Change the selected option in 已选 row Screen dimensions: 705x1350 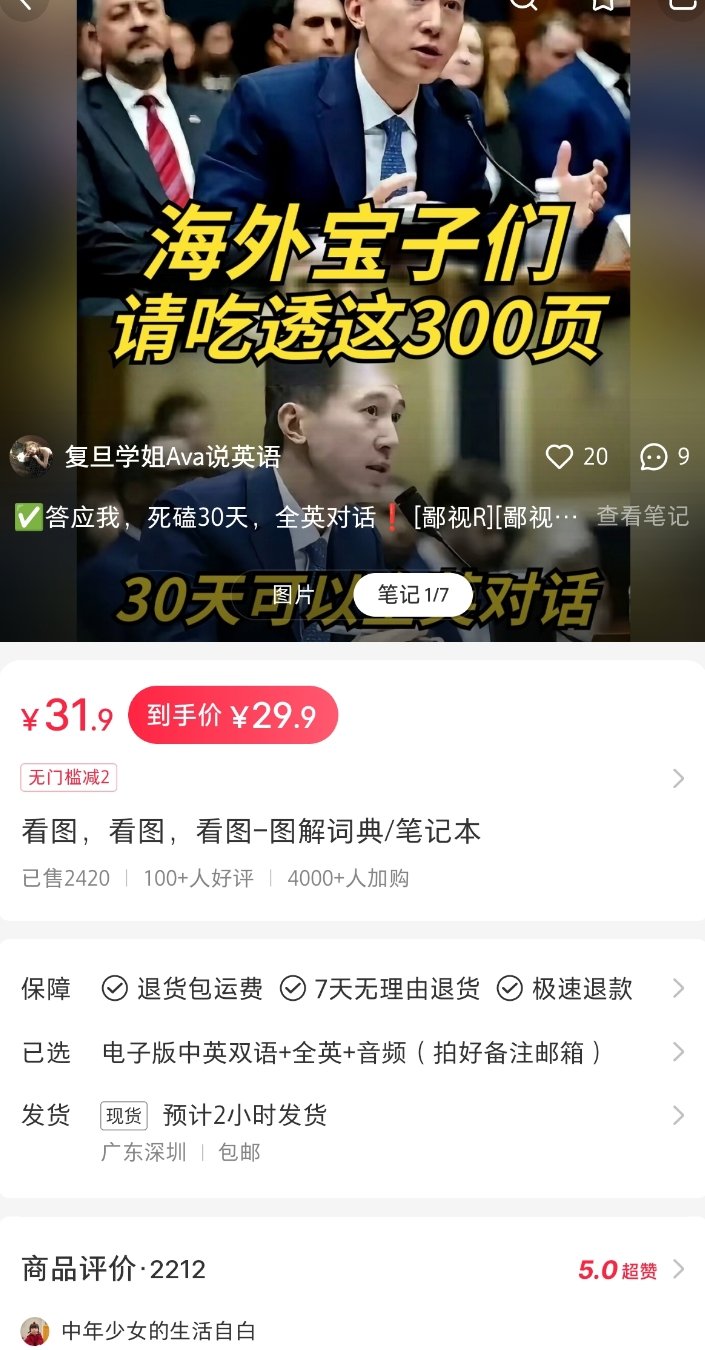coord(352,1052)
